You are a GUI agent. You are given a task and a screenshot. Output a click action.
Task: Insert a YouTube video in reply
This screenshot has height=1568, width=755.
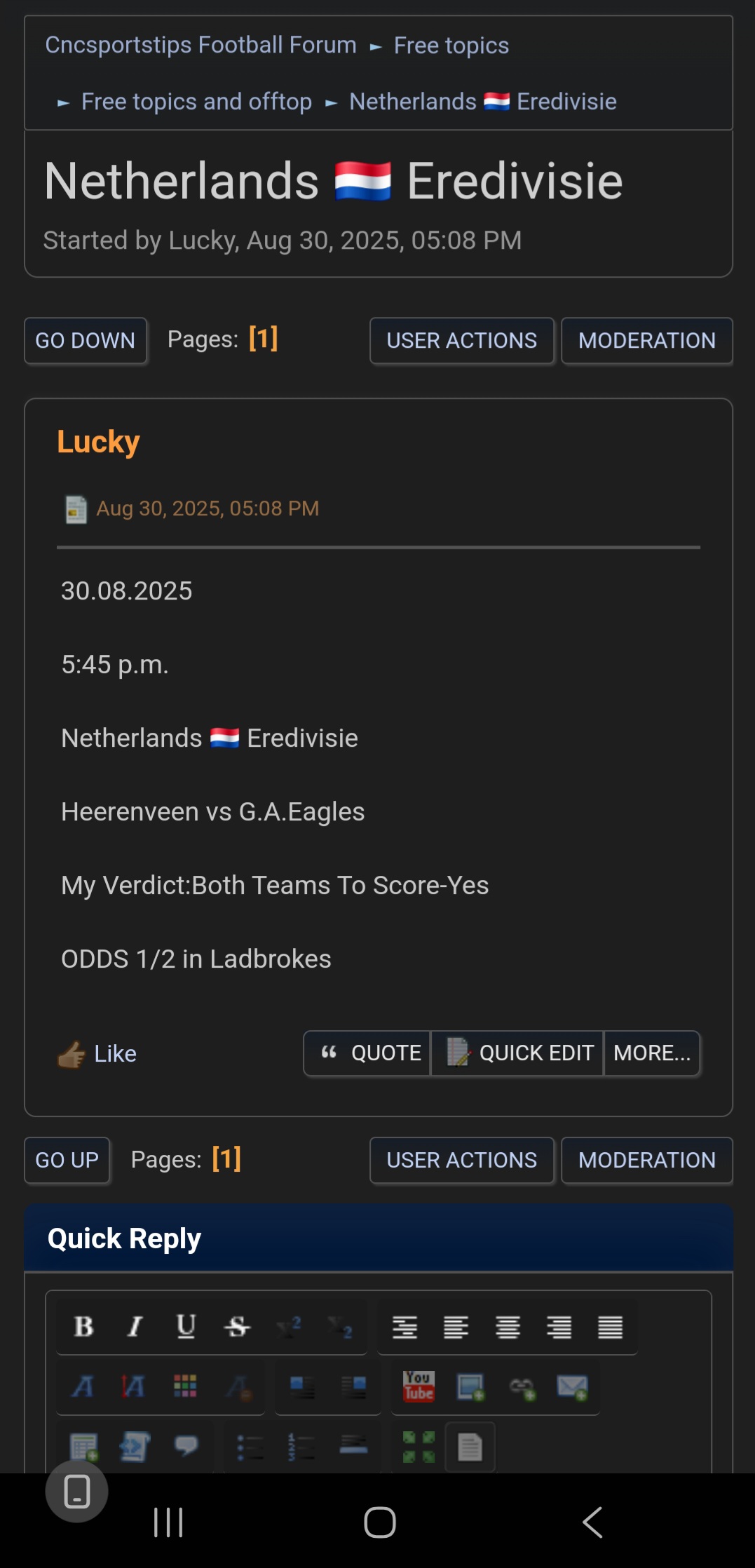point(419,1386)
